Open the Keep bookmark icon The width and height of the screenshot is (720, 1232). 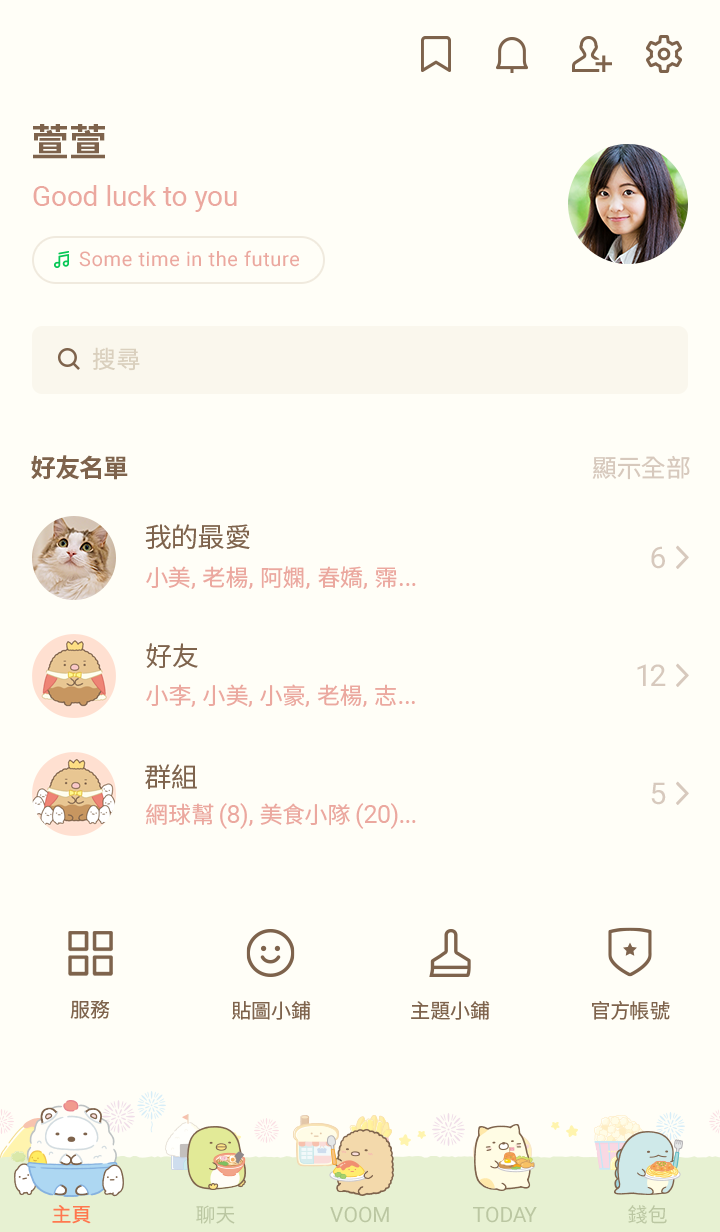coord(436,54)
